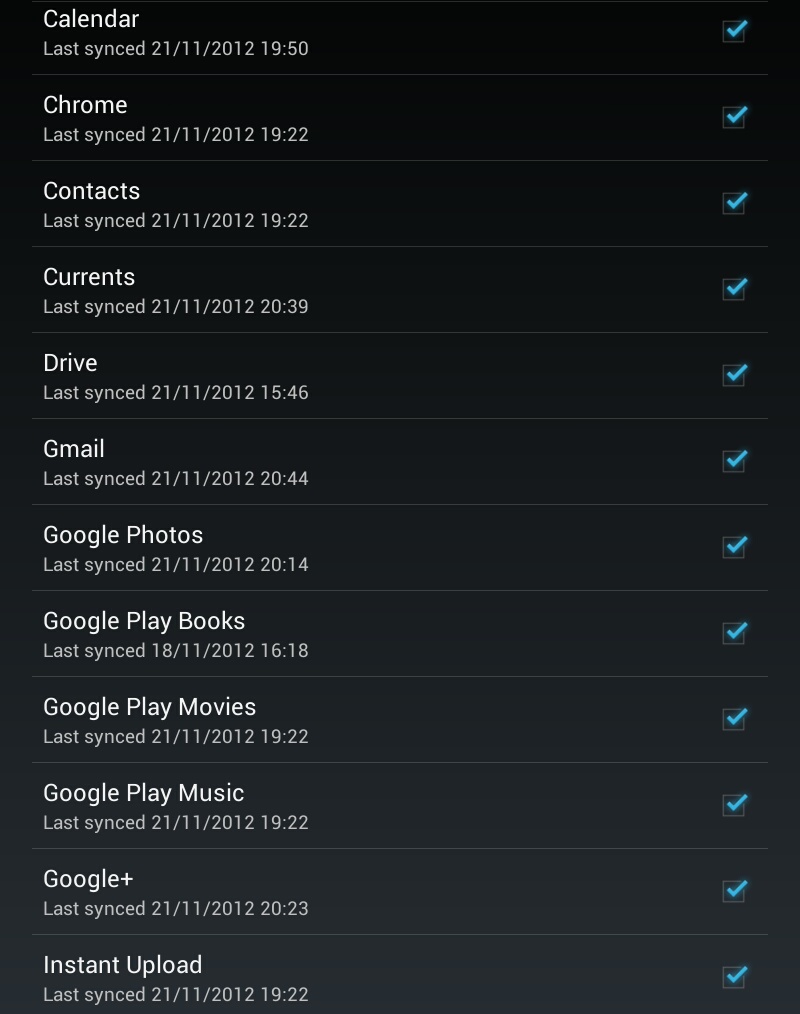Uncheck the Calendar sync checkbox
This screenshot has height=1014, width=800.
tap(735, 31)
